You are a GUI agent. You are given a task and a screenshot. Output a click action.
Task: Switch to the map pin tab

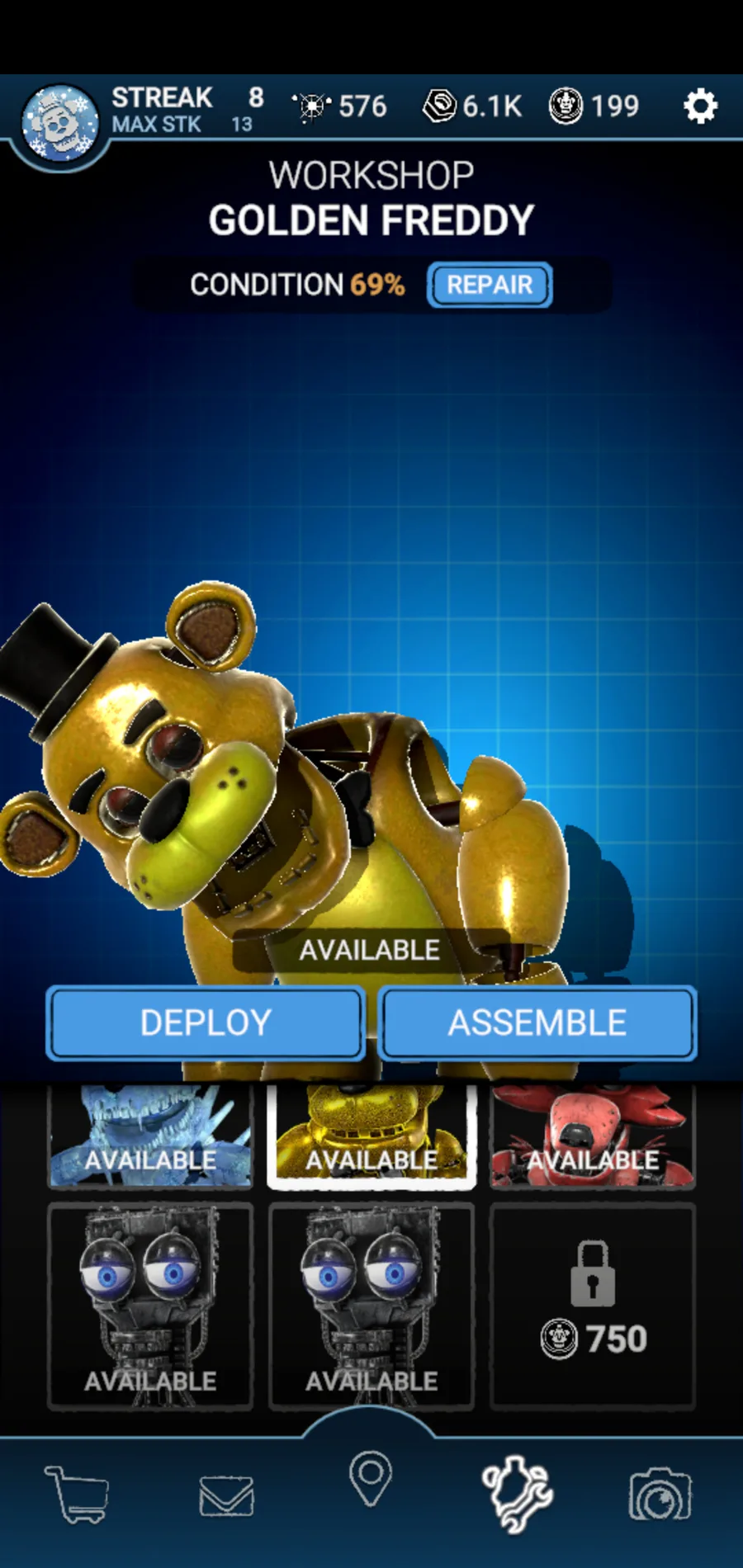pyautogui.click(x=371, y=1479)
